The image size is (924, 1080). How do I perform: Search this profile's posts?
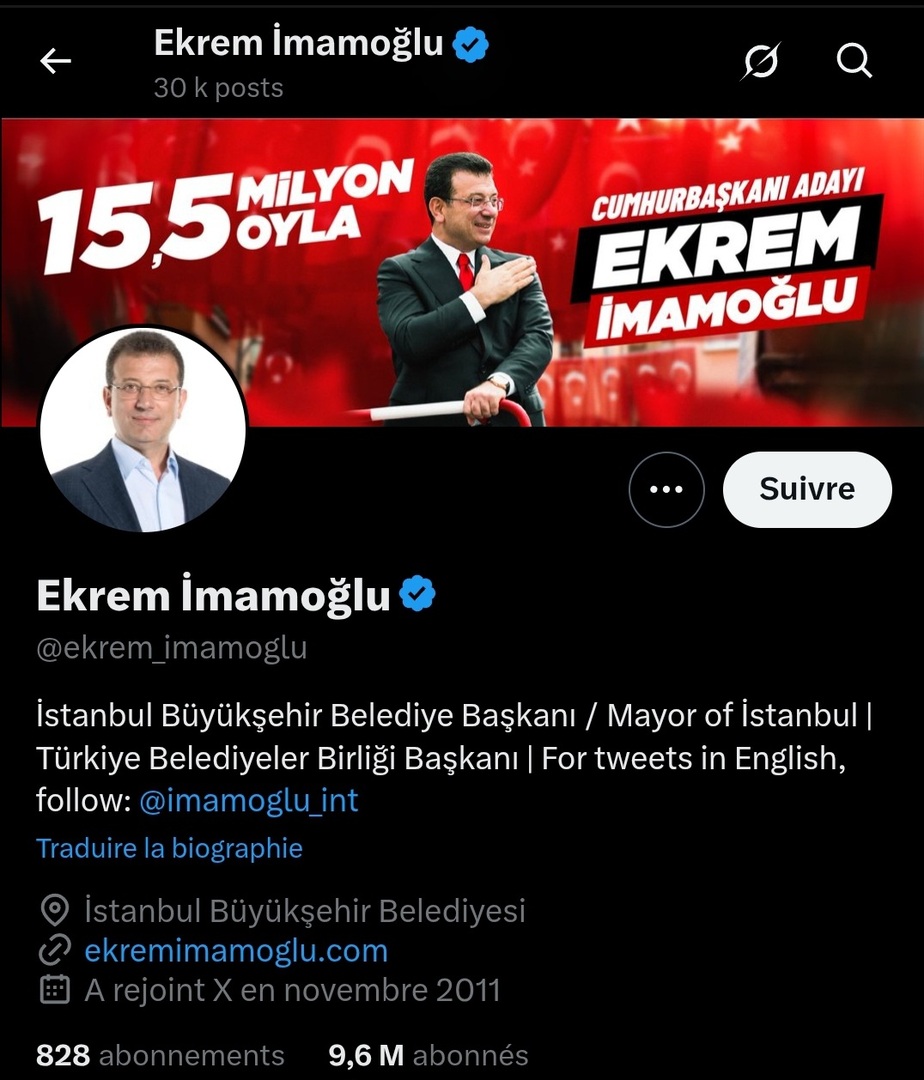point(854,62)
